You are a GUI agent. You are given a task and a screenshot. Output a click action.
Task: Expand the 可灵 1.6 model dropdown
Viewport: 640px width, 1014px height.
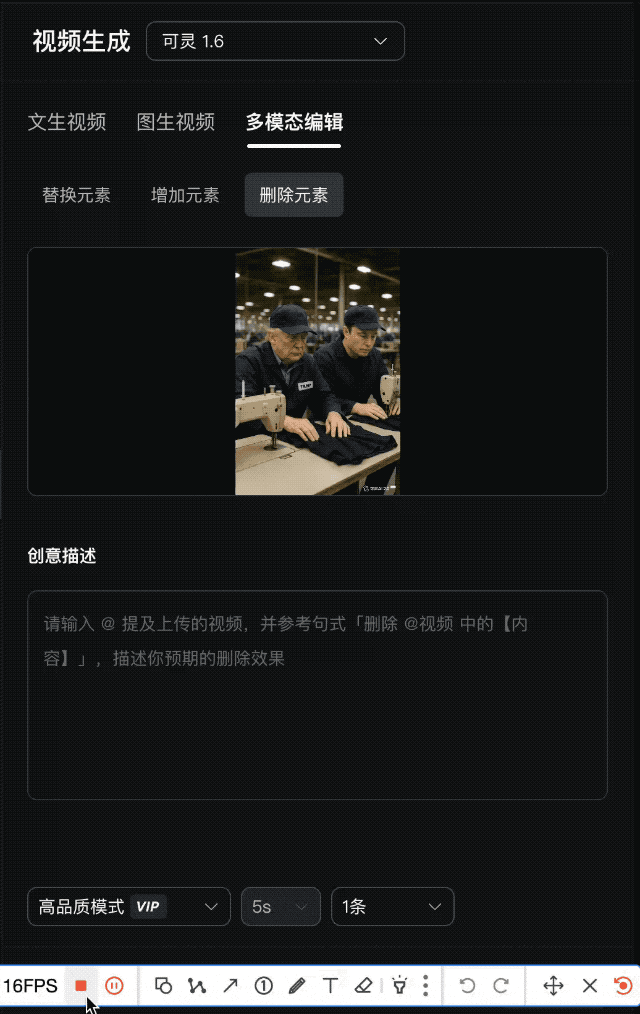coord(275,41)
